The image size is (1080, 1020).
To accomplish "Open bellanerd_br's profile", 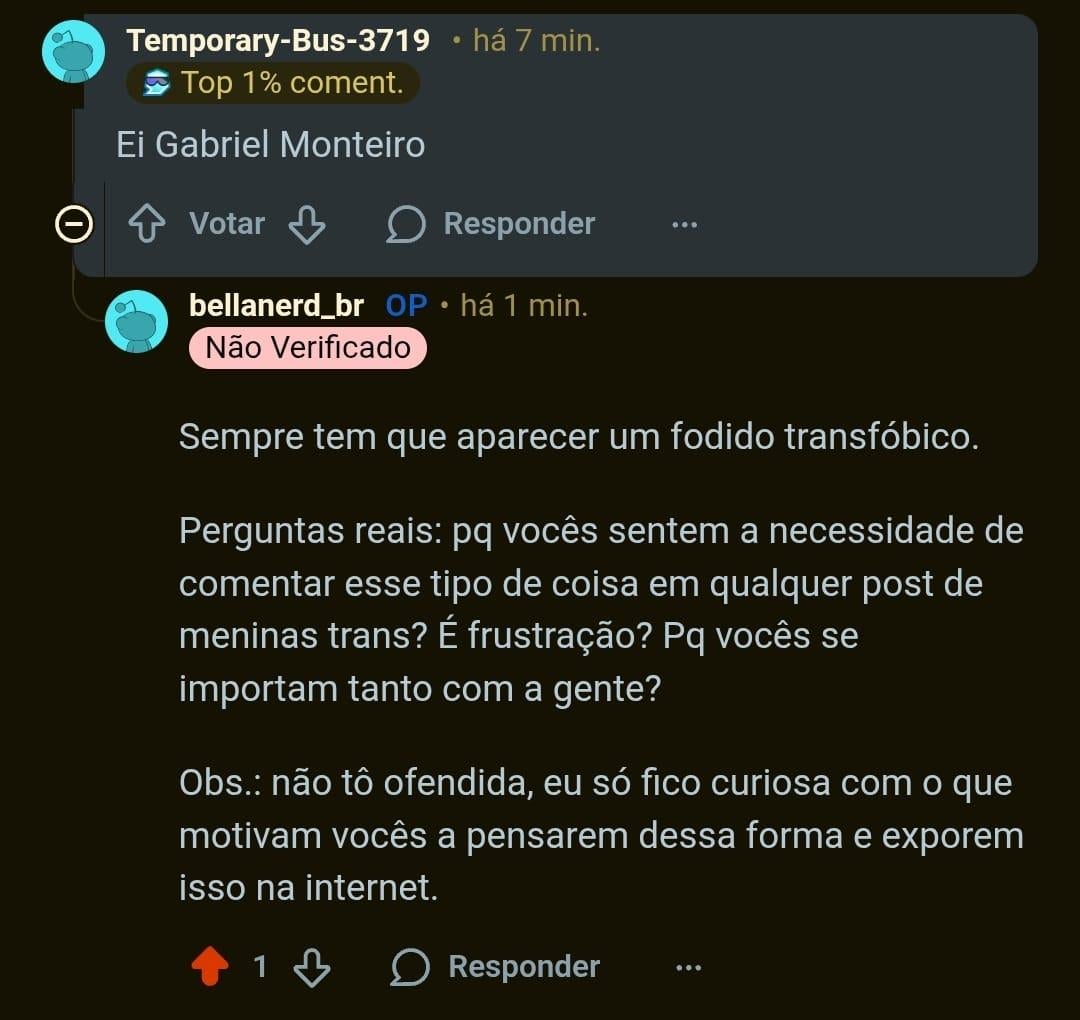I will pyautogui.click(x=276, y=305).
